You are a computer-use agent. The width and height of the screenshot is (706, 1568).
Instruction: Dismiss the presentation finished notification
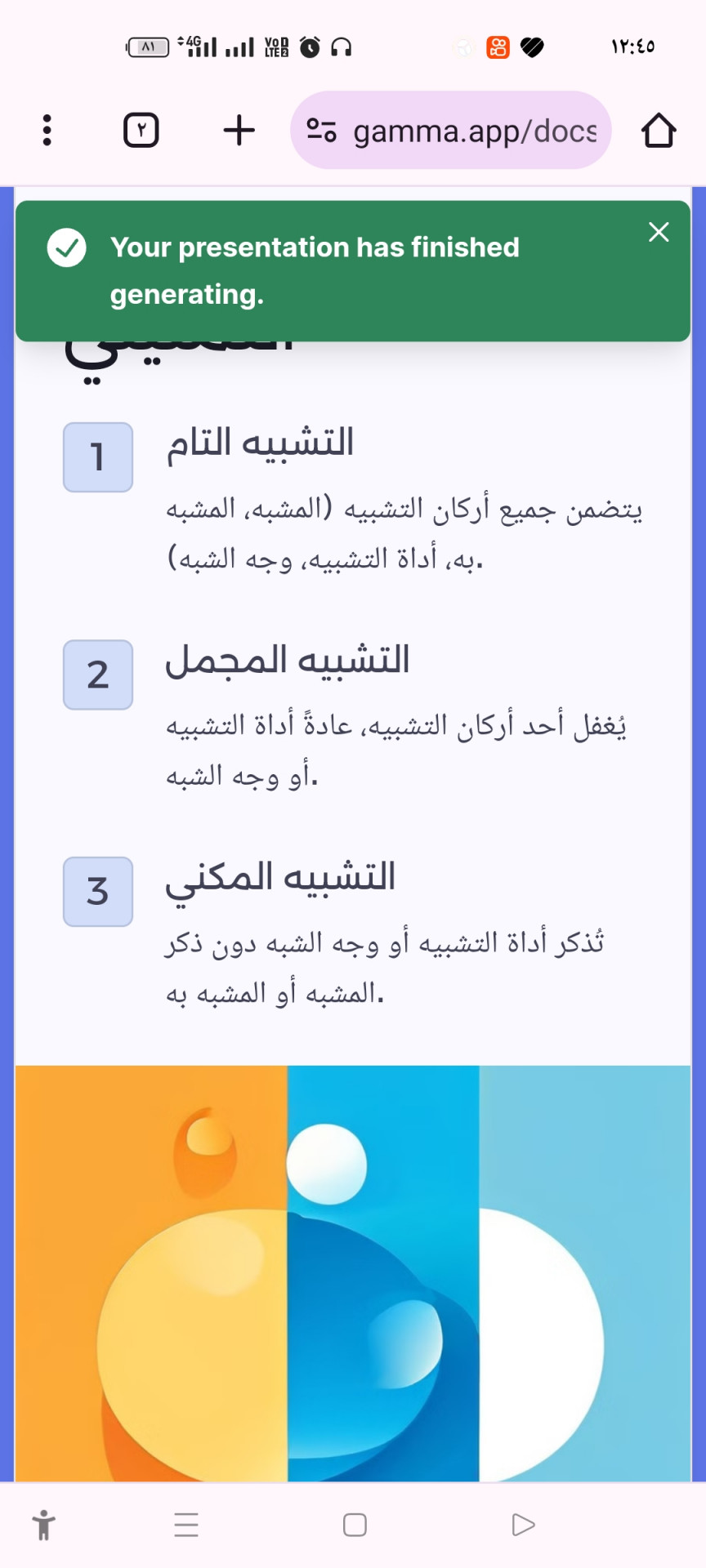(x=659, y=233)
